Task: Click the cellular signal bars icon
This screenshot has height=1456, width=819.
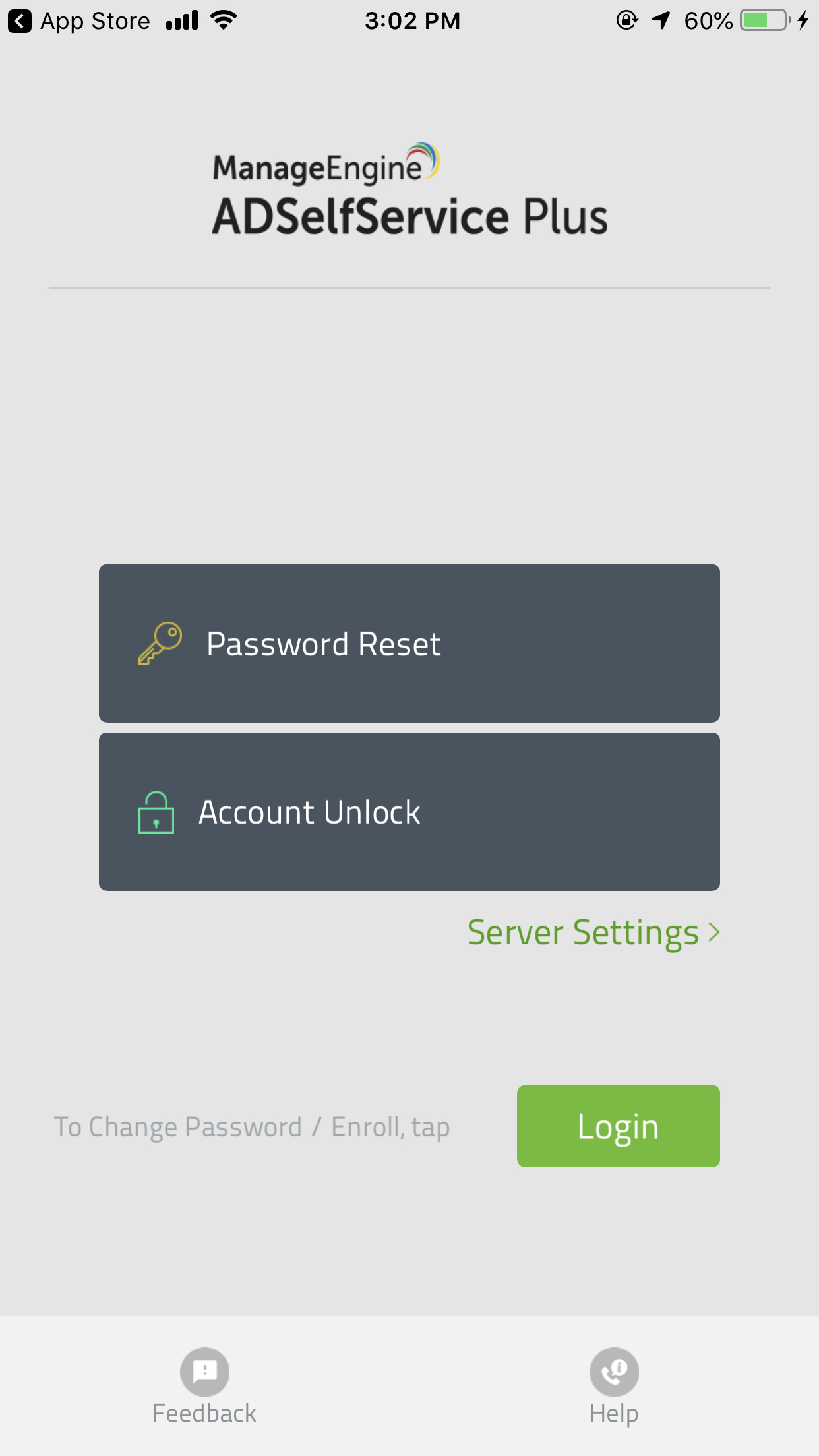Action: [x=183, y=20]
